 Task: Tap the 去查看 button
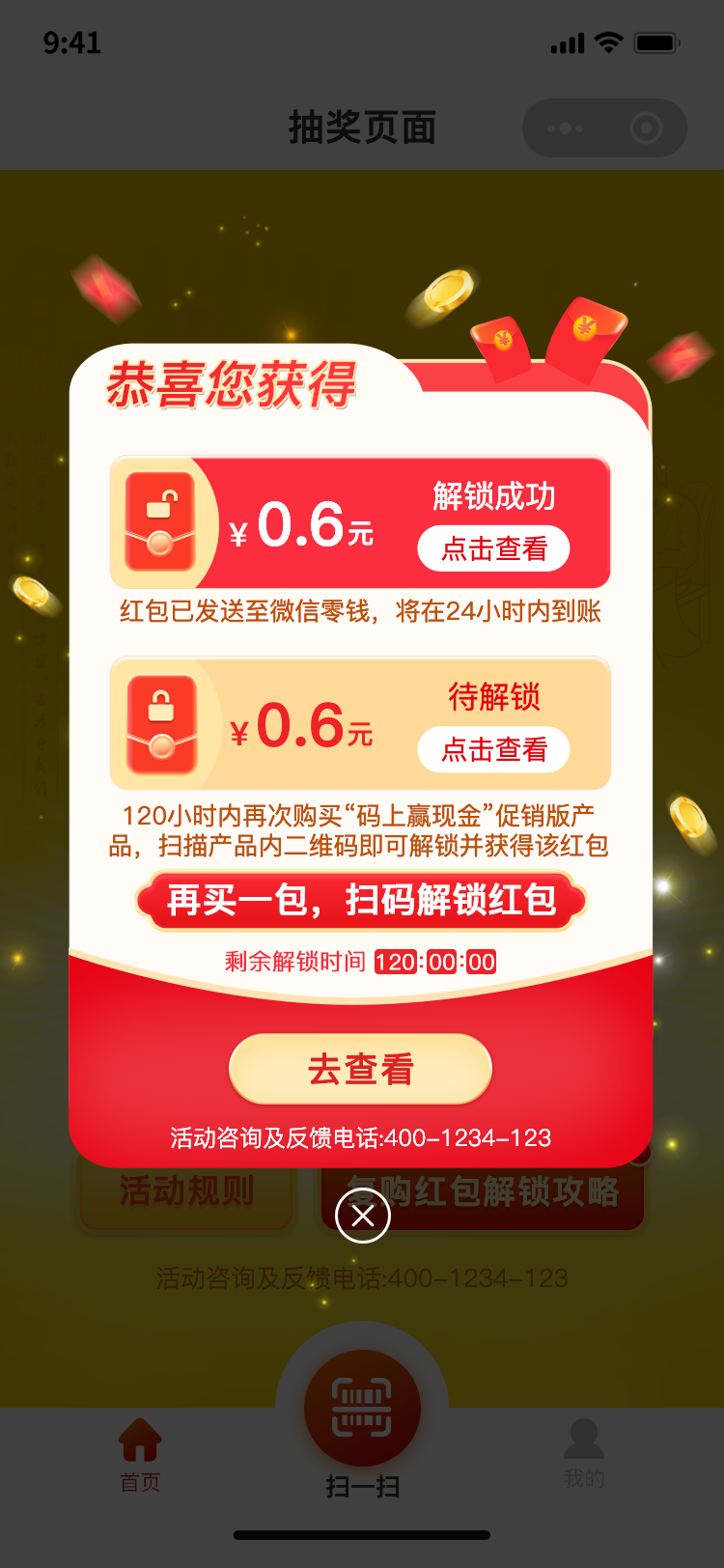pos(360,1069)
